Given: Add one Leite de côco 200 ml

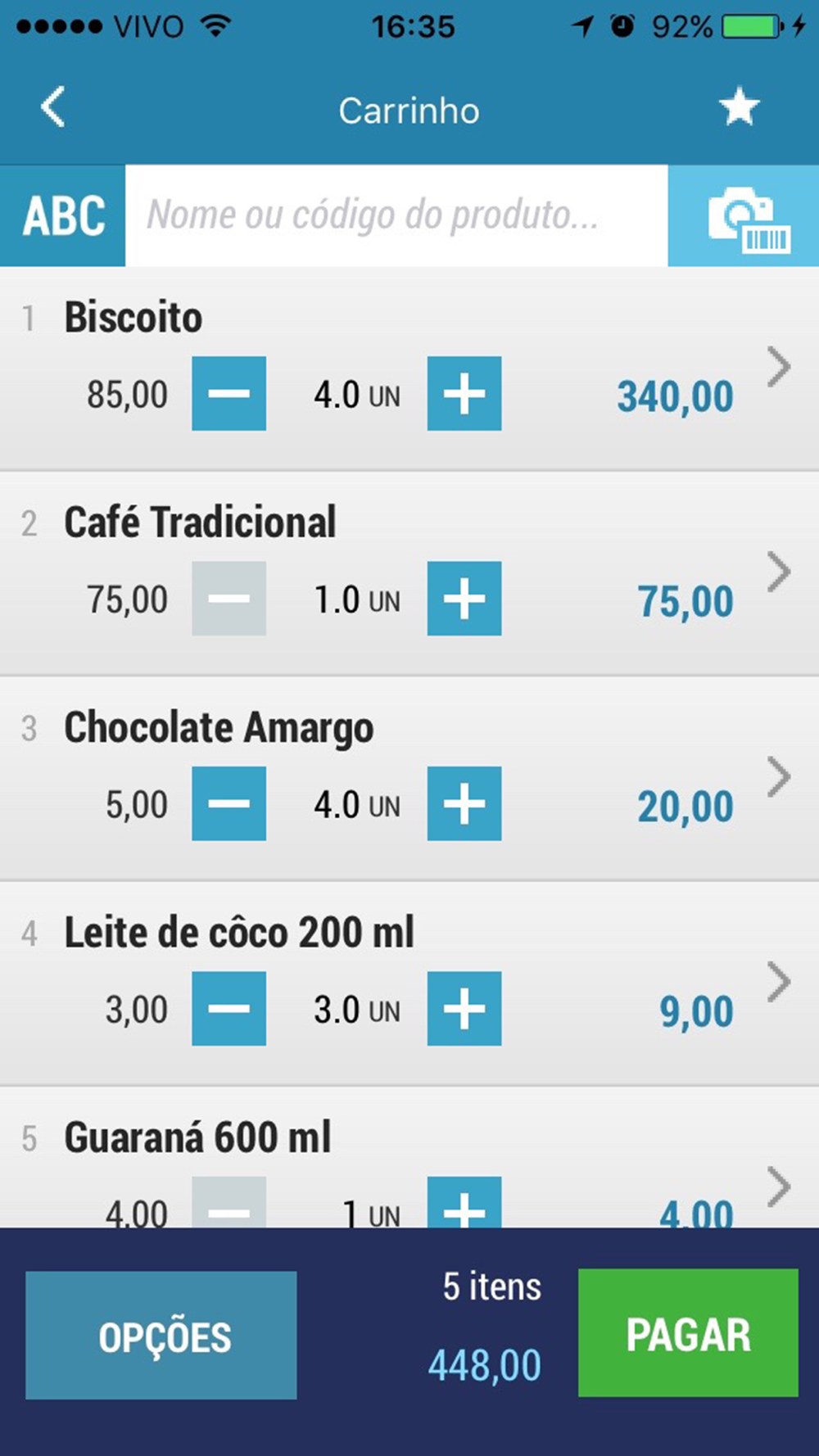Looking at the screenshot, I should [x=464, y=1009].
